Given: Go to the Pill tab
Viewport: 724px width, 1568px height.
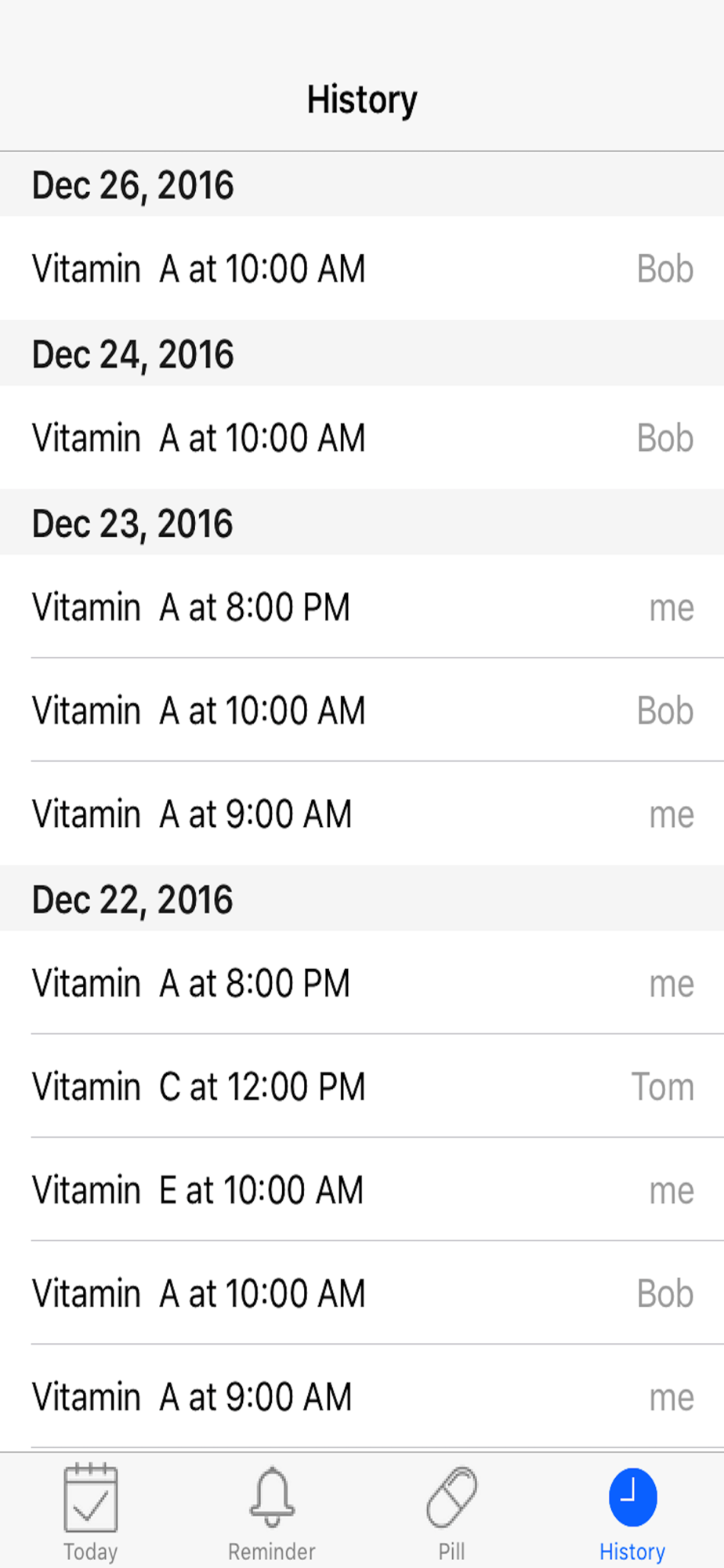Looking at the screenshot, I should (452, 1511).
